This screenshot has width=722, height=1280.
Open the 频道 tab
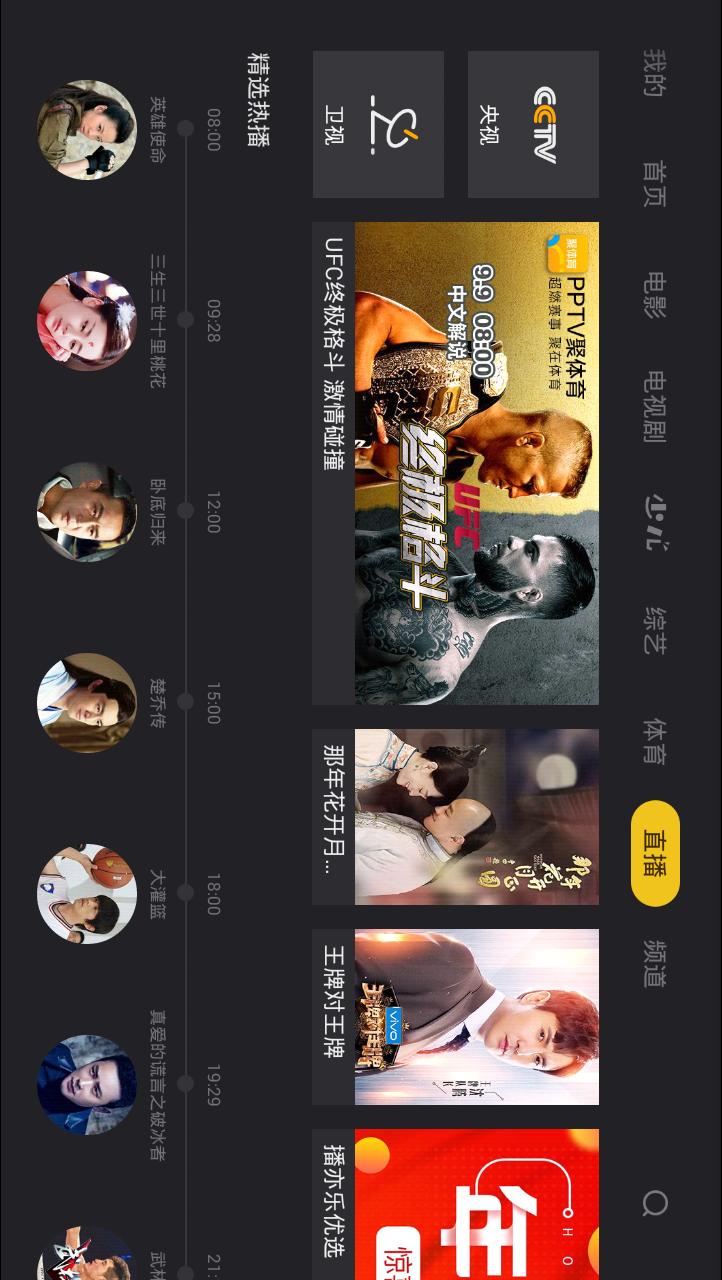click(654, 963)
